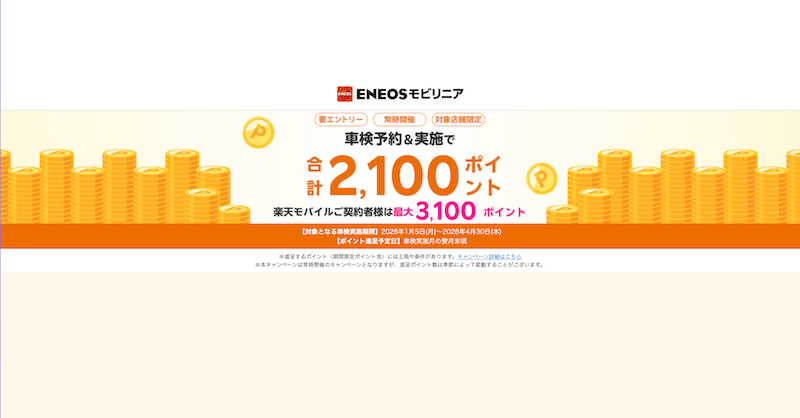The image size is (800, 418).
Task: Open the キャンペーン詳細はこちら link
Action: pos(487,257)
